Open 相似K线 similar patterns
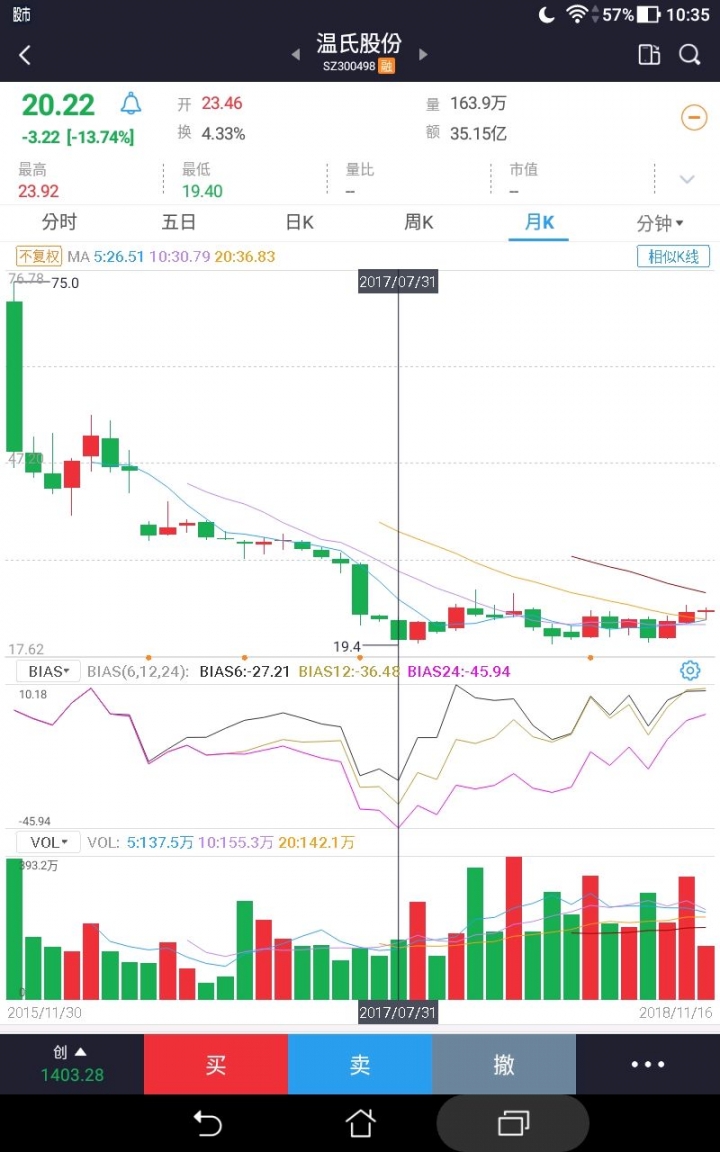The height and width of the screenshot is (1152, 720). 673,256
